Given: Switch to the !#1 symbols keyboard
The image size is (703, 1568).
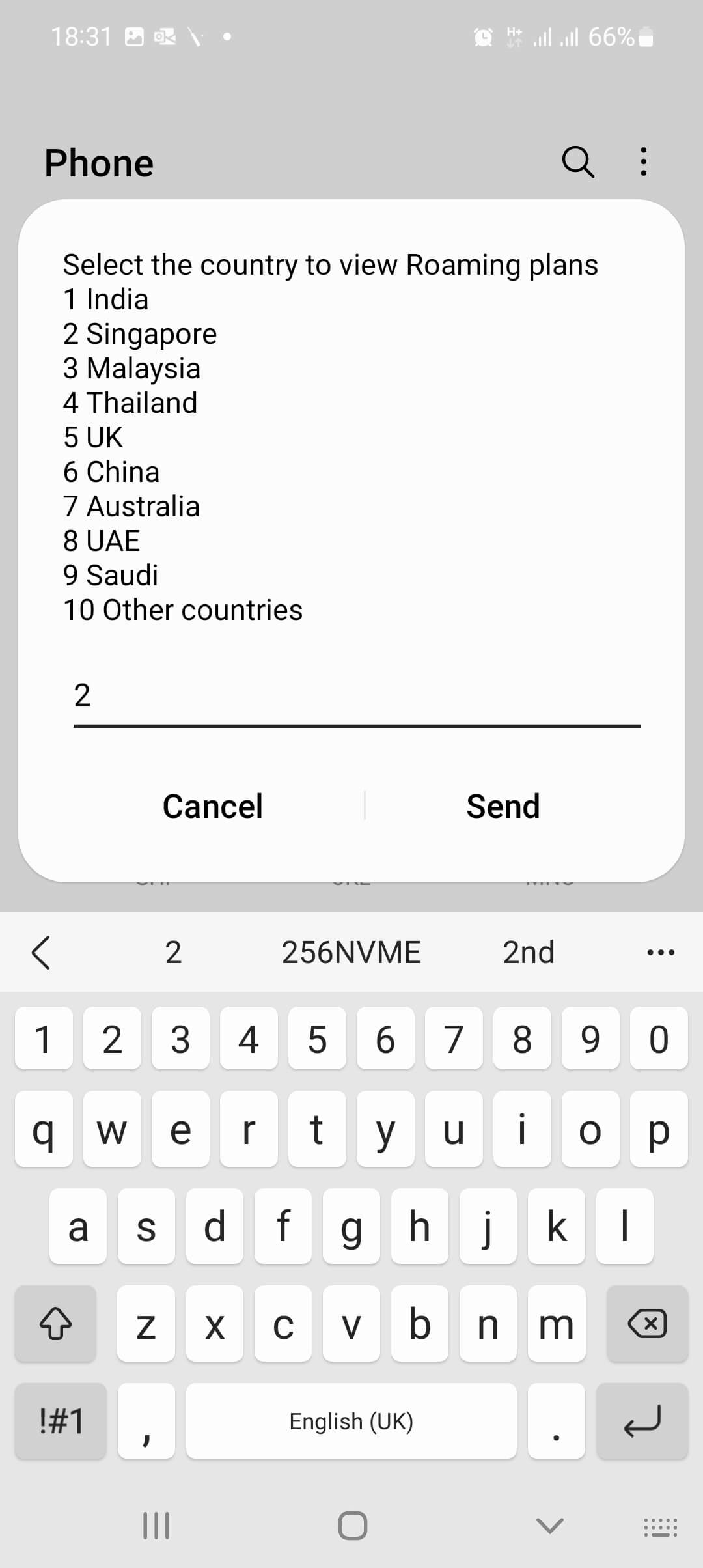Looking at the screenshot, I should click(x=61, y=1420).
